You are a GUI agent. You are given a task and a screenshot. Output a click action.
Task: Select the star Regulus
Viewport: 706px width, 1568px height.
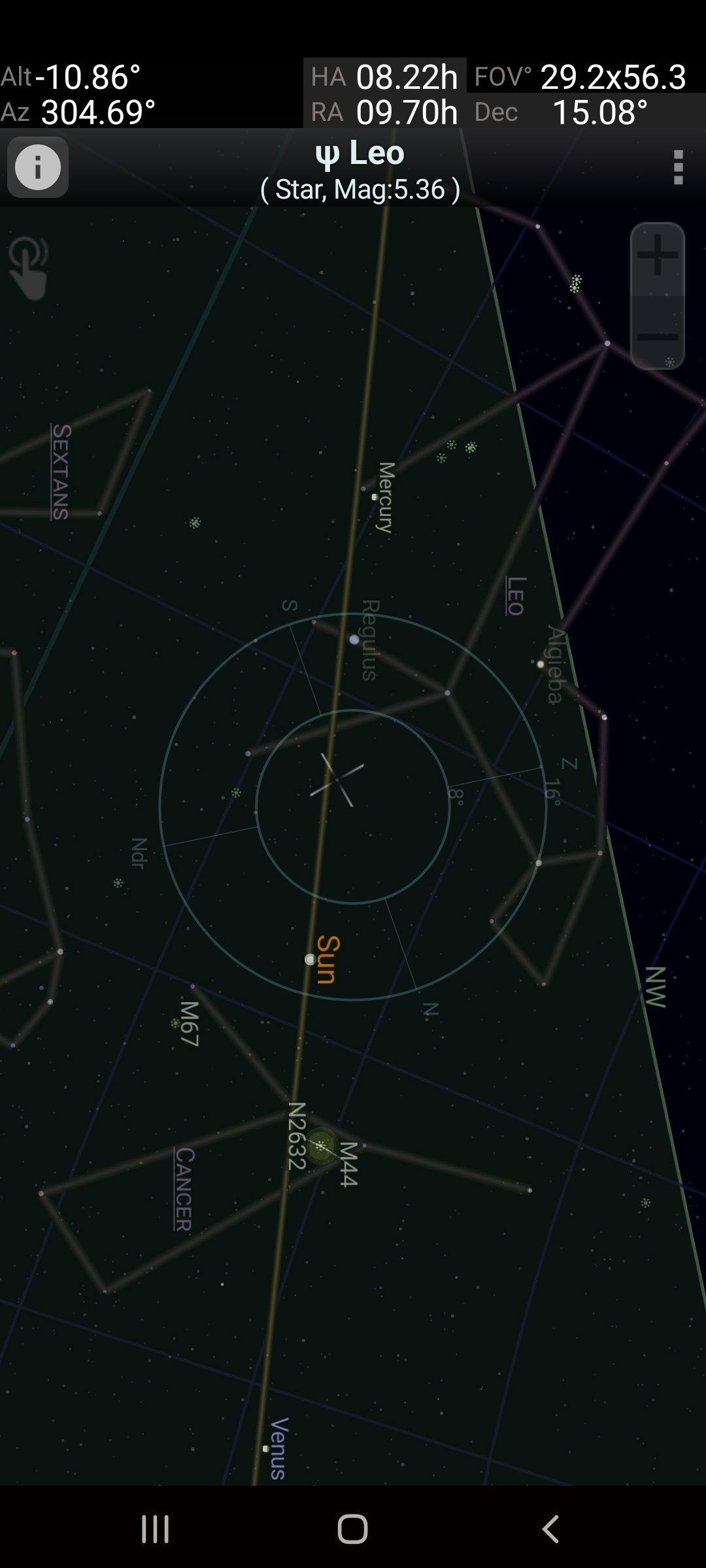354,640
